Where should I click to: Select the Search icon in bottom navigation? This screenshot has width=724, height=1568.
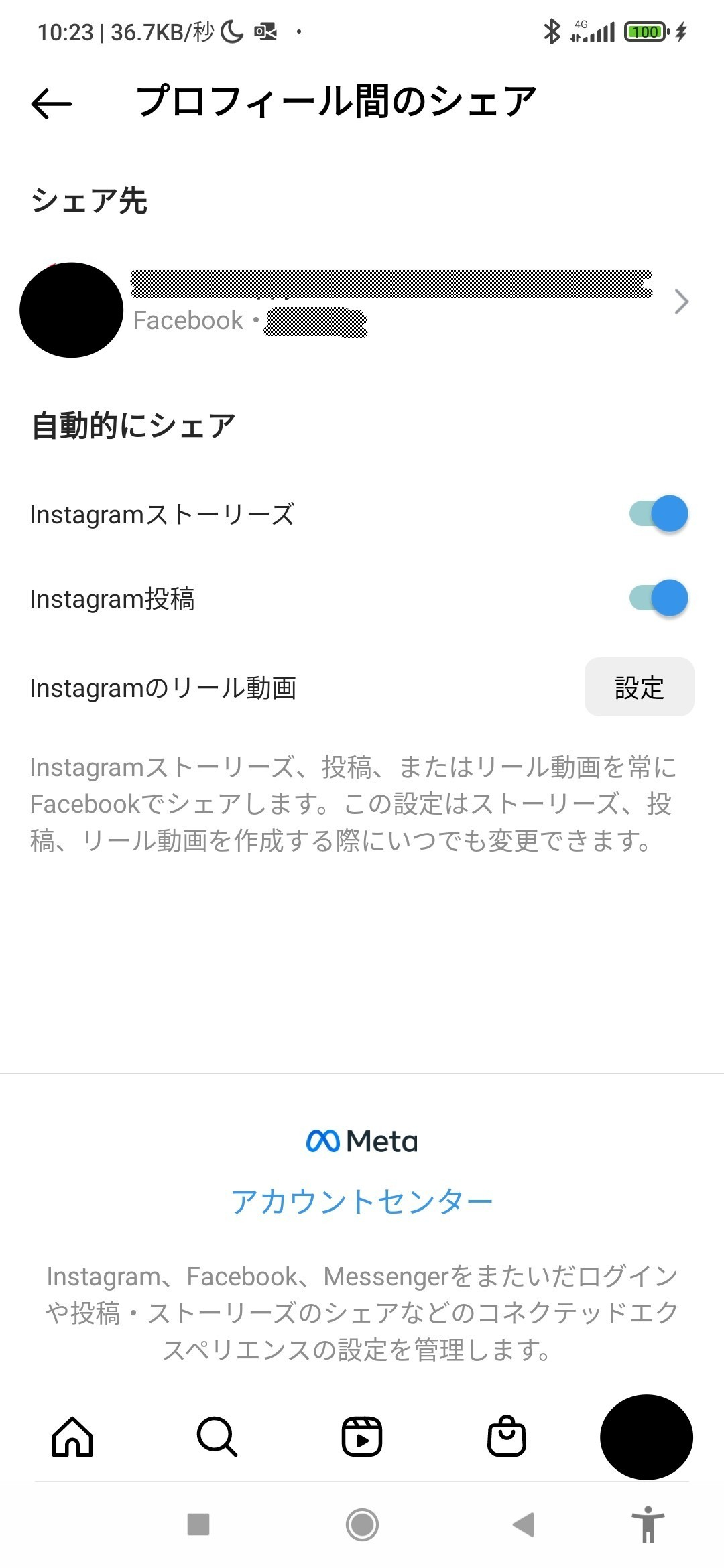217,1436
